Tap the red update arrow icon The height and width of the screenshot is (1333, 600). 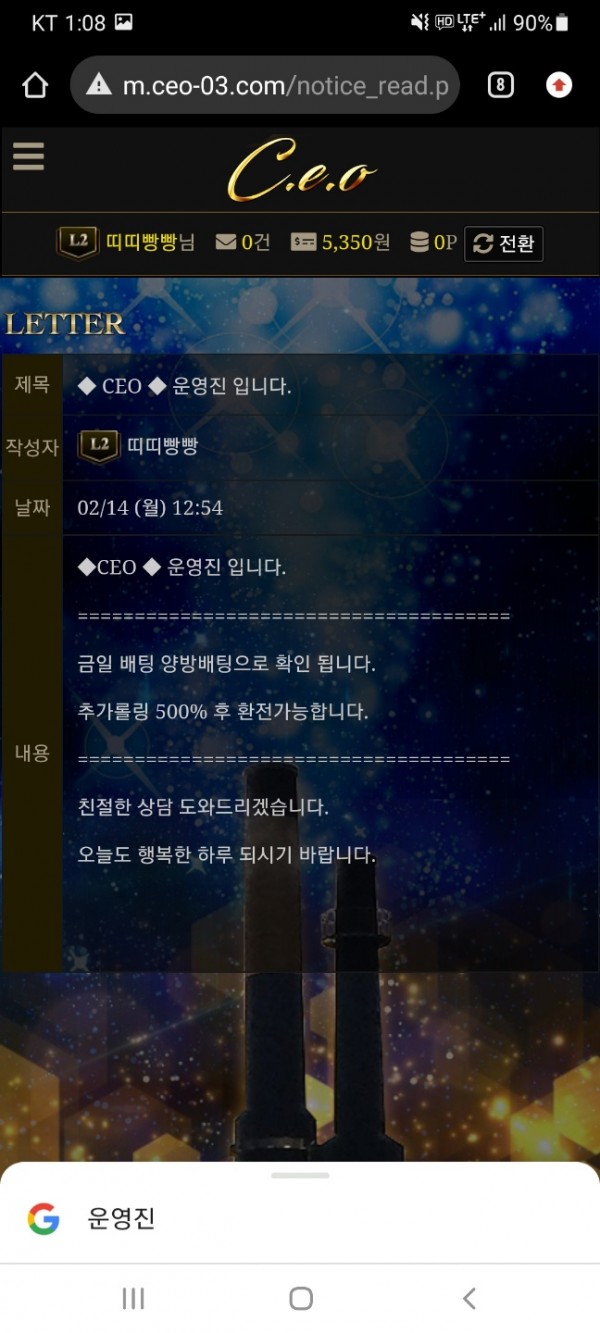click(559, 85)
